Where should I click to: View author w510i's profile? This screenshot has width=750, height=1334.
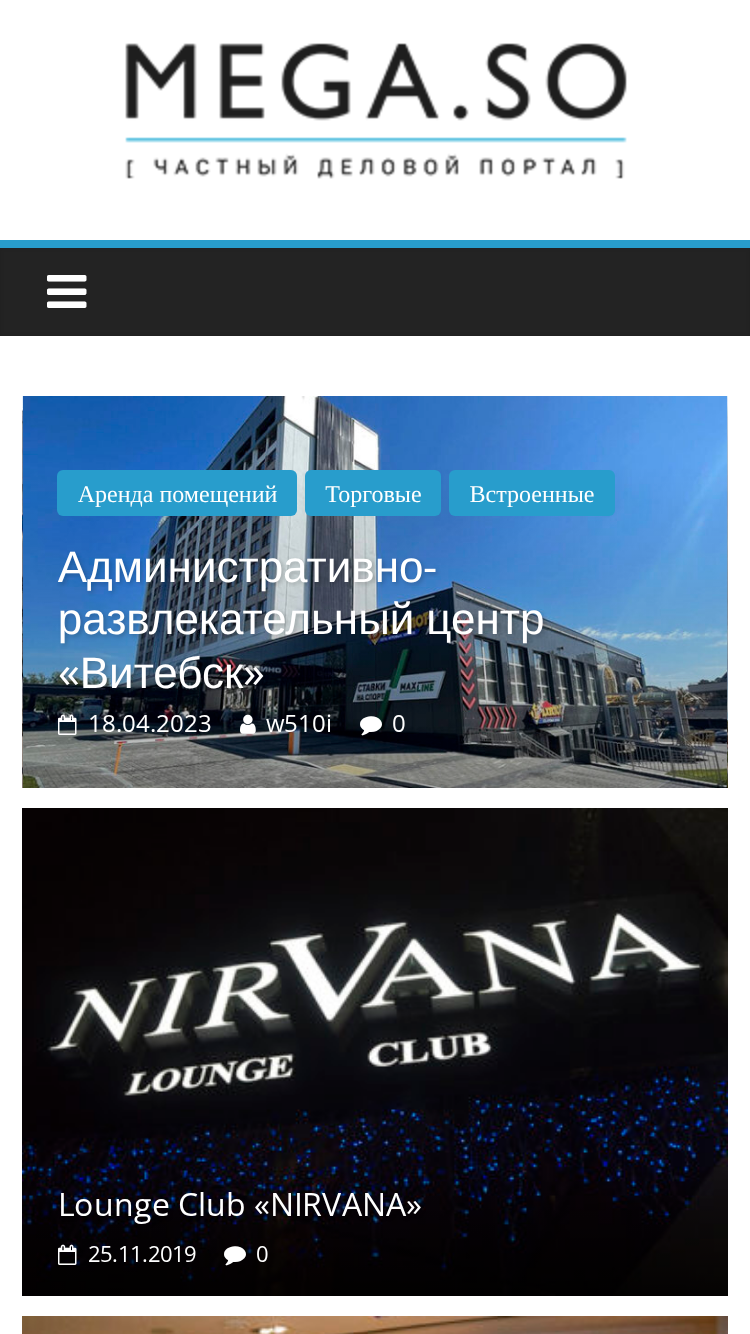pos(298,723)
